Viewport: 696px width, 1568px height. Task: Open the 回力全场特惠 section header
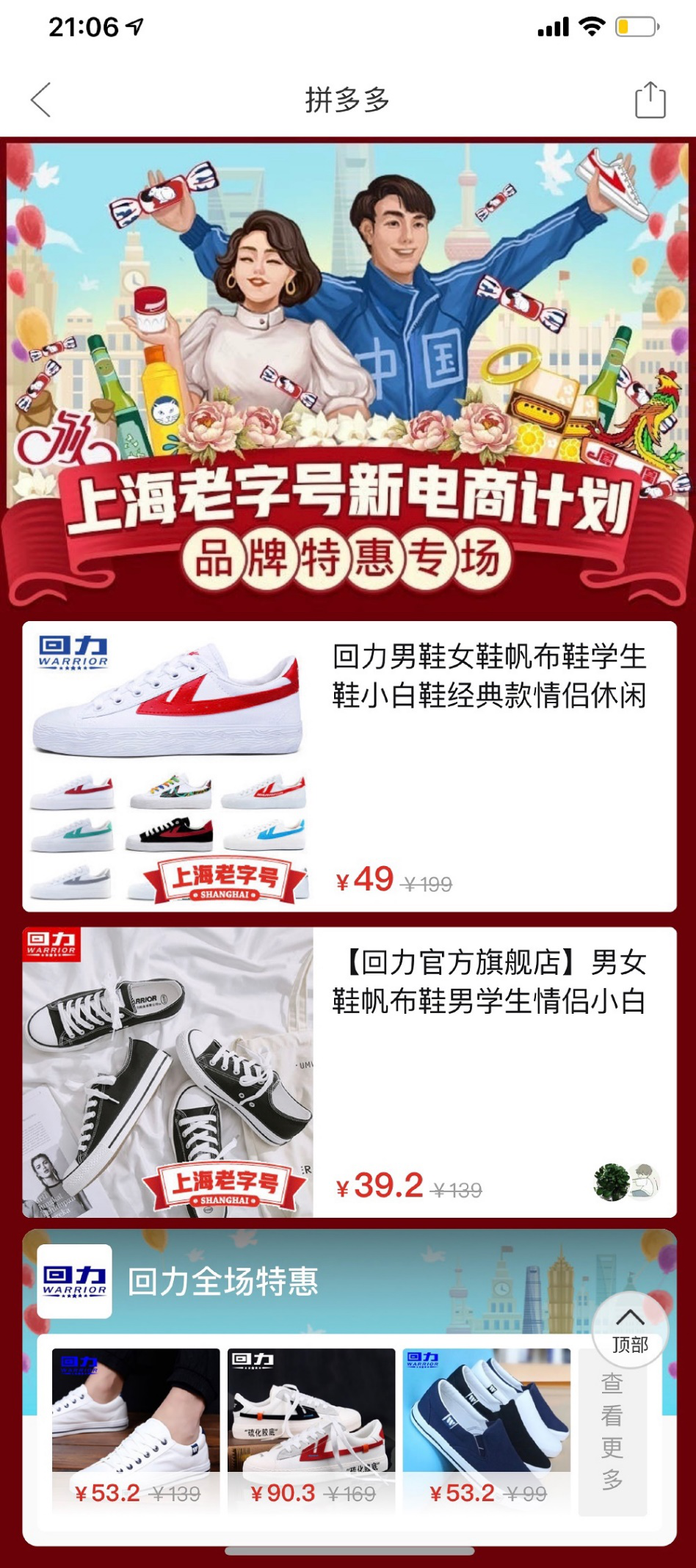click(223, 1282)
